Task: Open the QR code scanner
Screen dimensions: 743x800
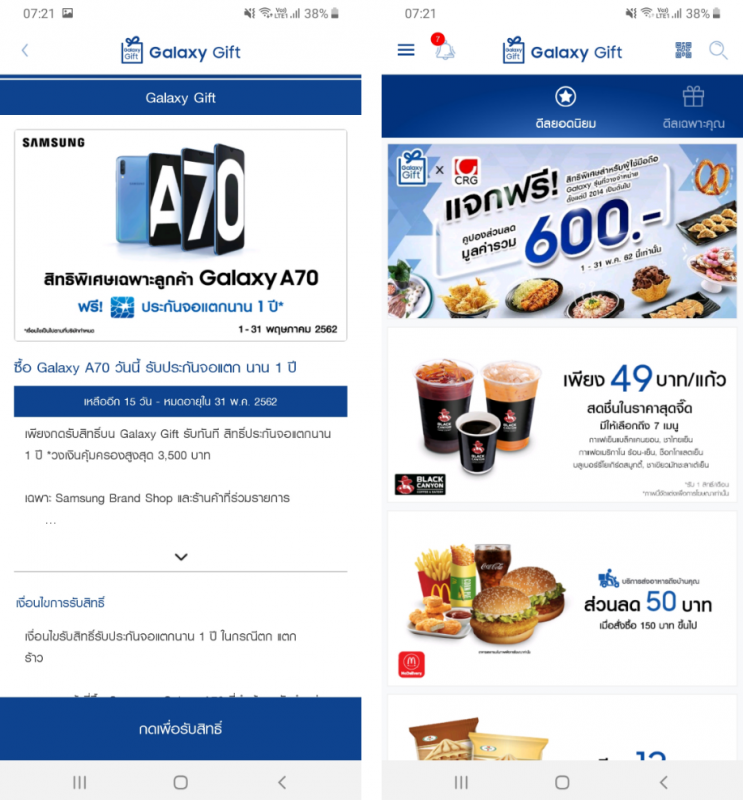Action: pos(684,50)
